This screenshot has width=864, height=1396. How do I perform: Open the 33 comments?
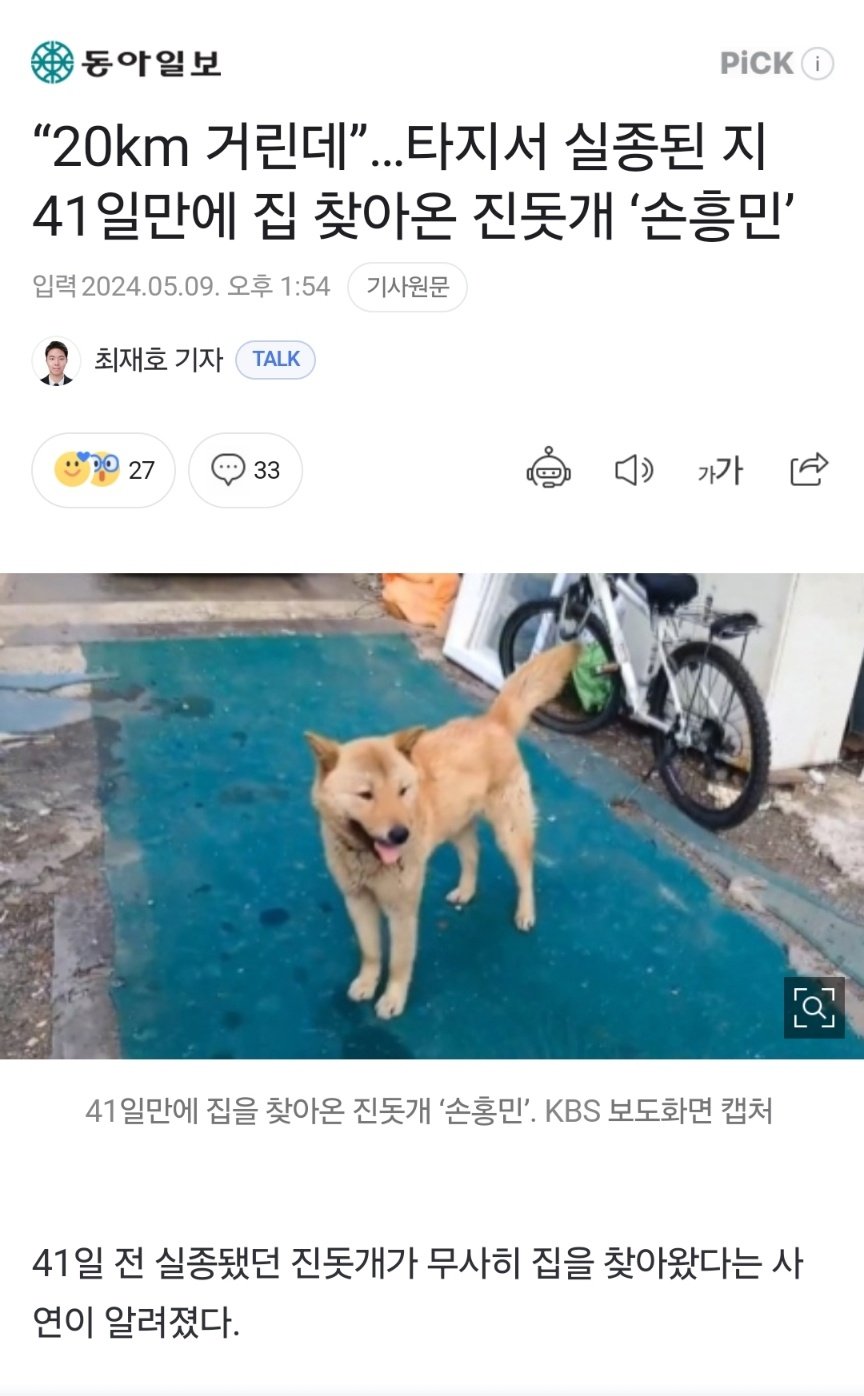pyautogui.click(x=246, y=470)
